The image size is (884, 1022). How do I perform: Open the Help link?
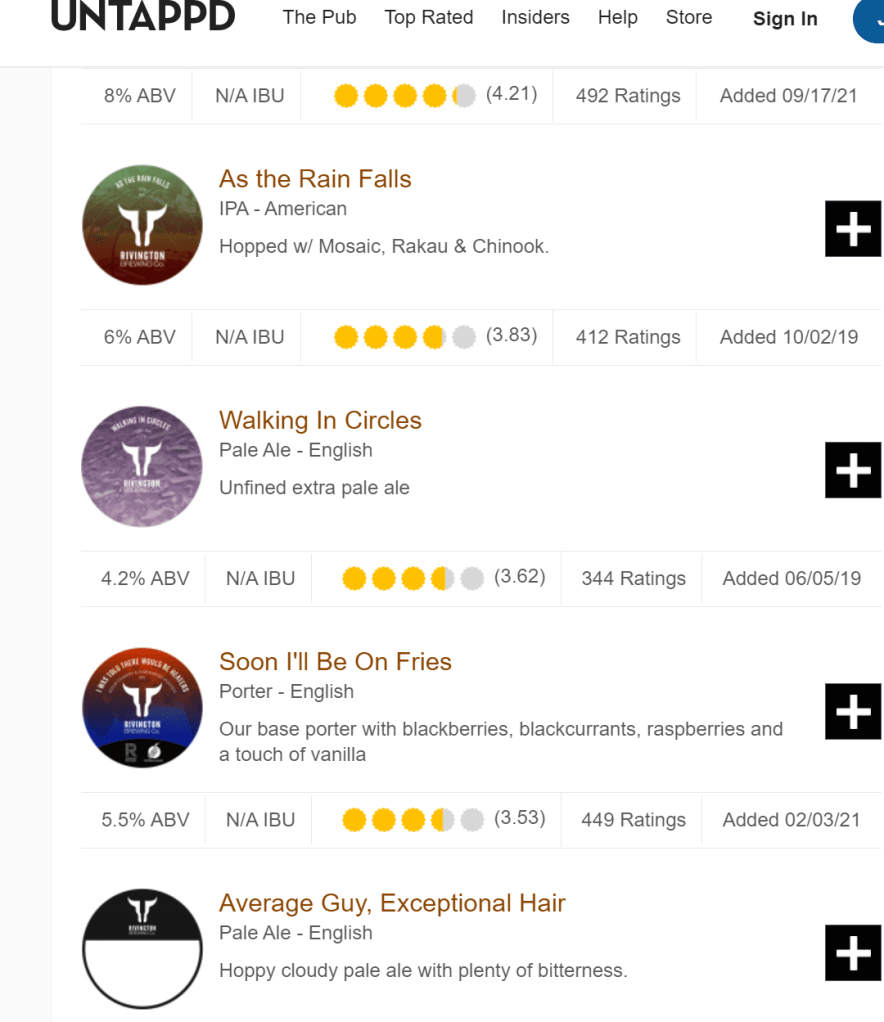click(x=617, y=17)
